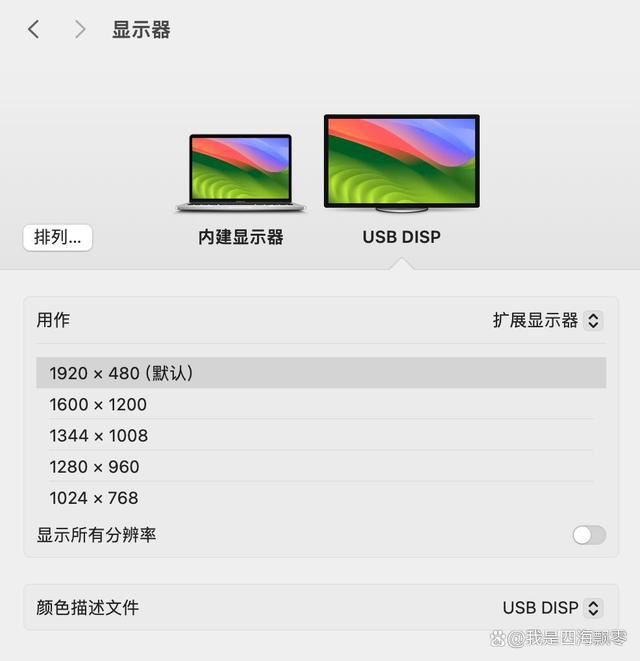Select the USB DISP display thumbnail
Image resolution: width=640 pixels, height=661 pixels.
(x=401, y=162)
